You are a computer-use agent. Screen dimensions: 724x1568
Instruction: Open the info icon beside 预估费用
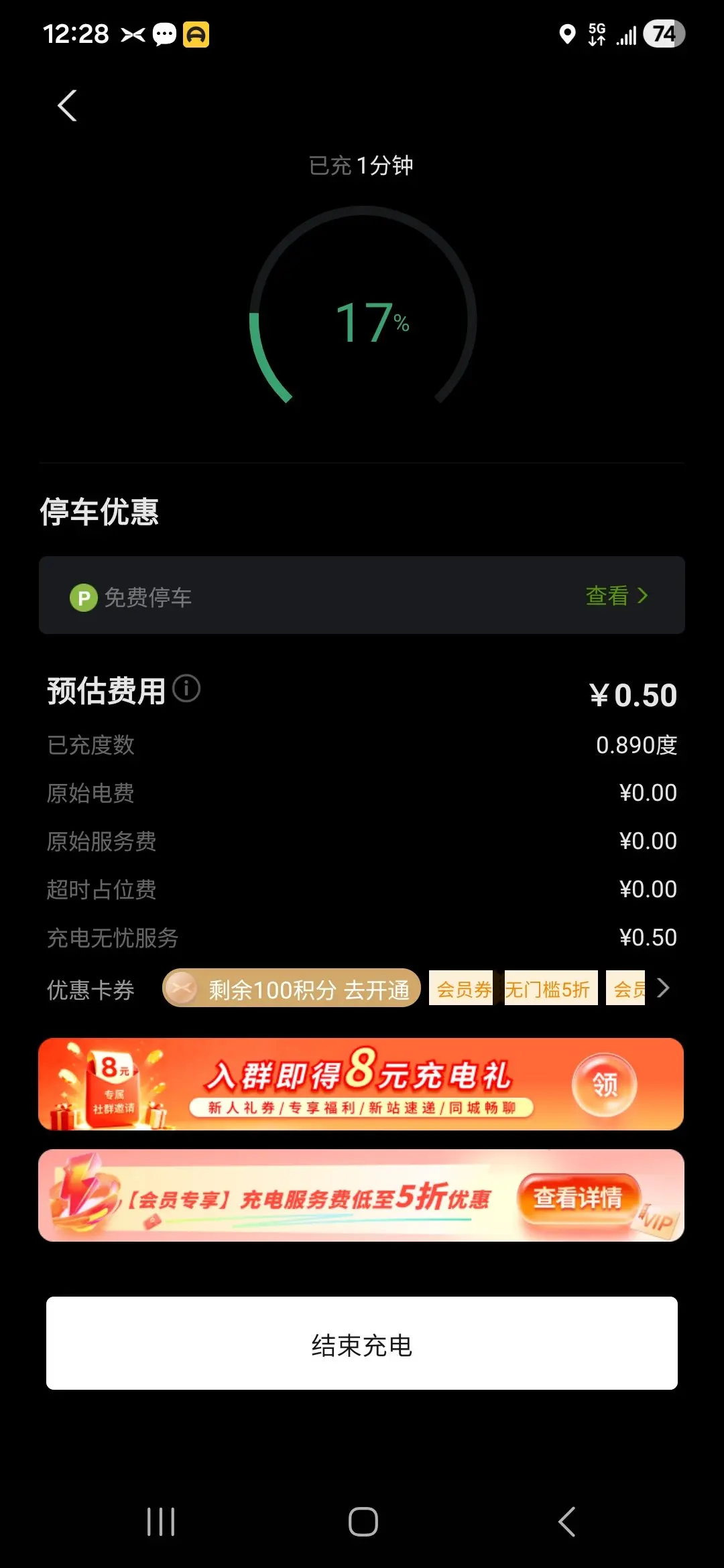point(186,688)
